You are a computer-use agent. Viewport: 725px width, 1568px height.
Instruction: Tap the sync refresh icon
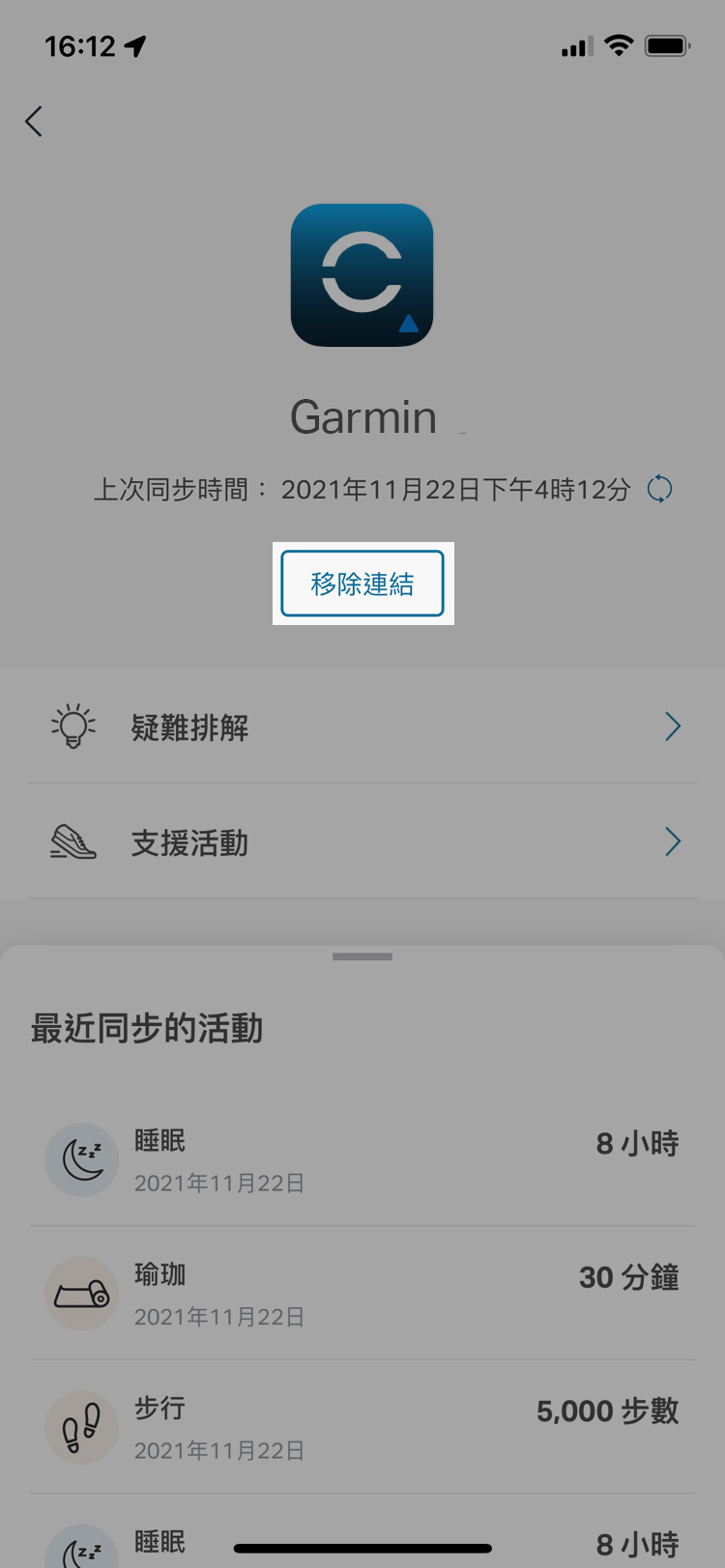click(659, 489)
